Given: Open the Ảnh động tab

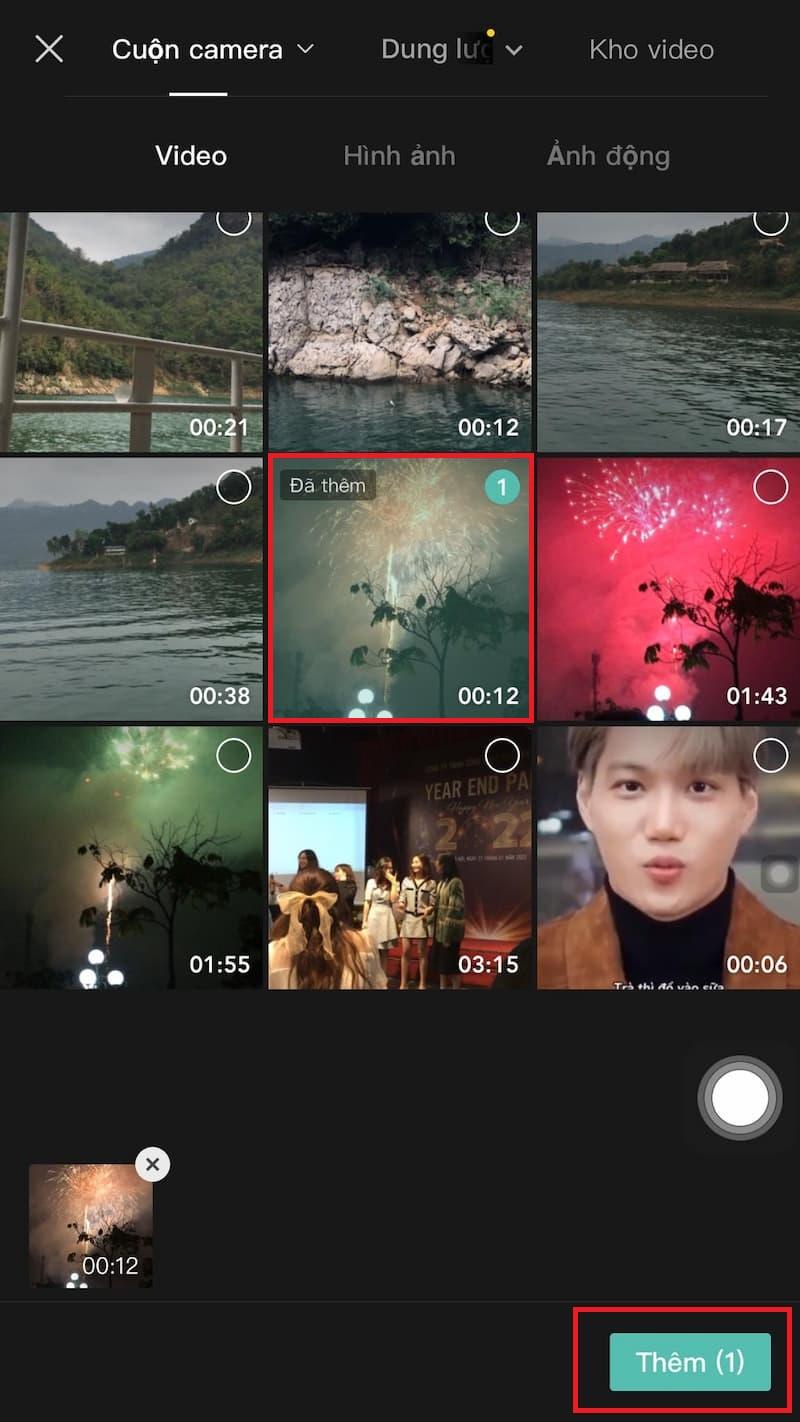Looking at the screenshot, I should click(x=607, y=155).
